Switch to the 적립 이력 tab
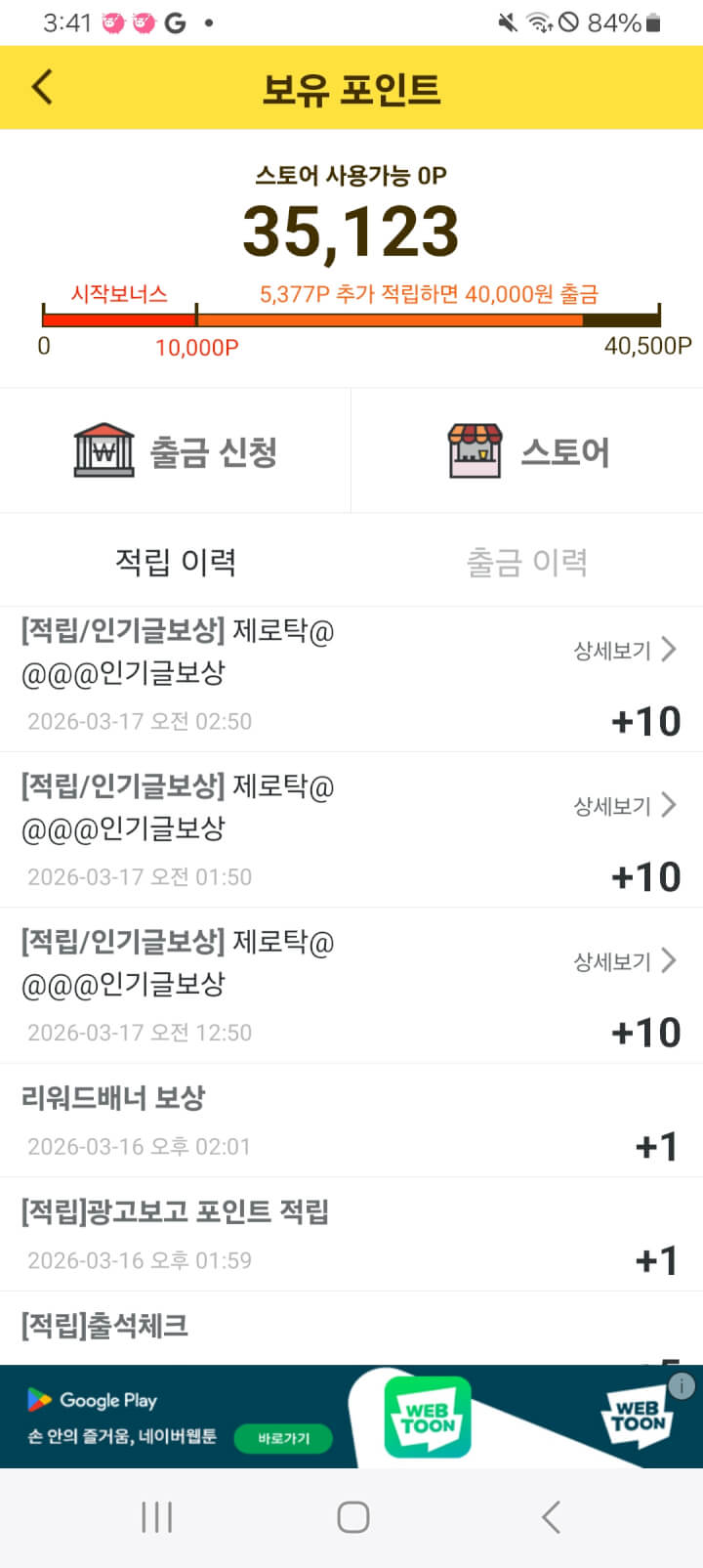This screenshot has height=1568, width=703. [176, 562]
